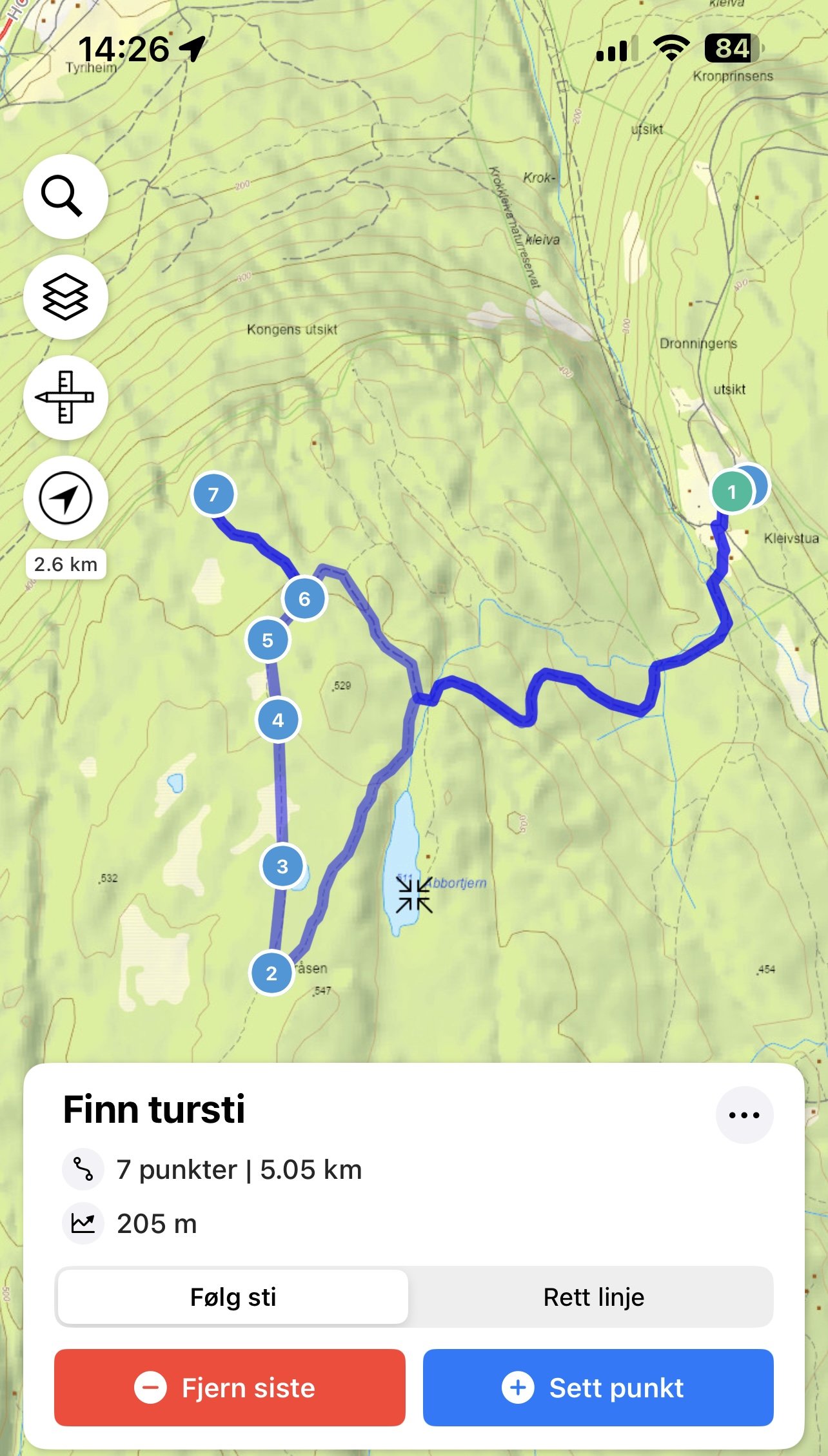Screen dimensions: 828x1456
Task: Open the three-dot overflow menu
Action: coord(744,1114)
